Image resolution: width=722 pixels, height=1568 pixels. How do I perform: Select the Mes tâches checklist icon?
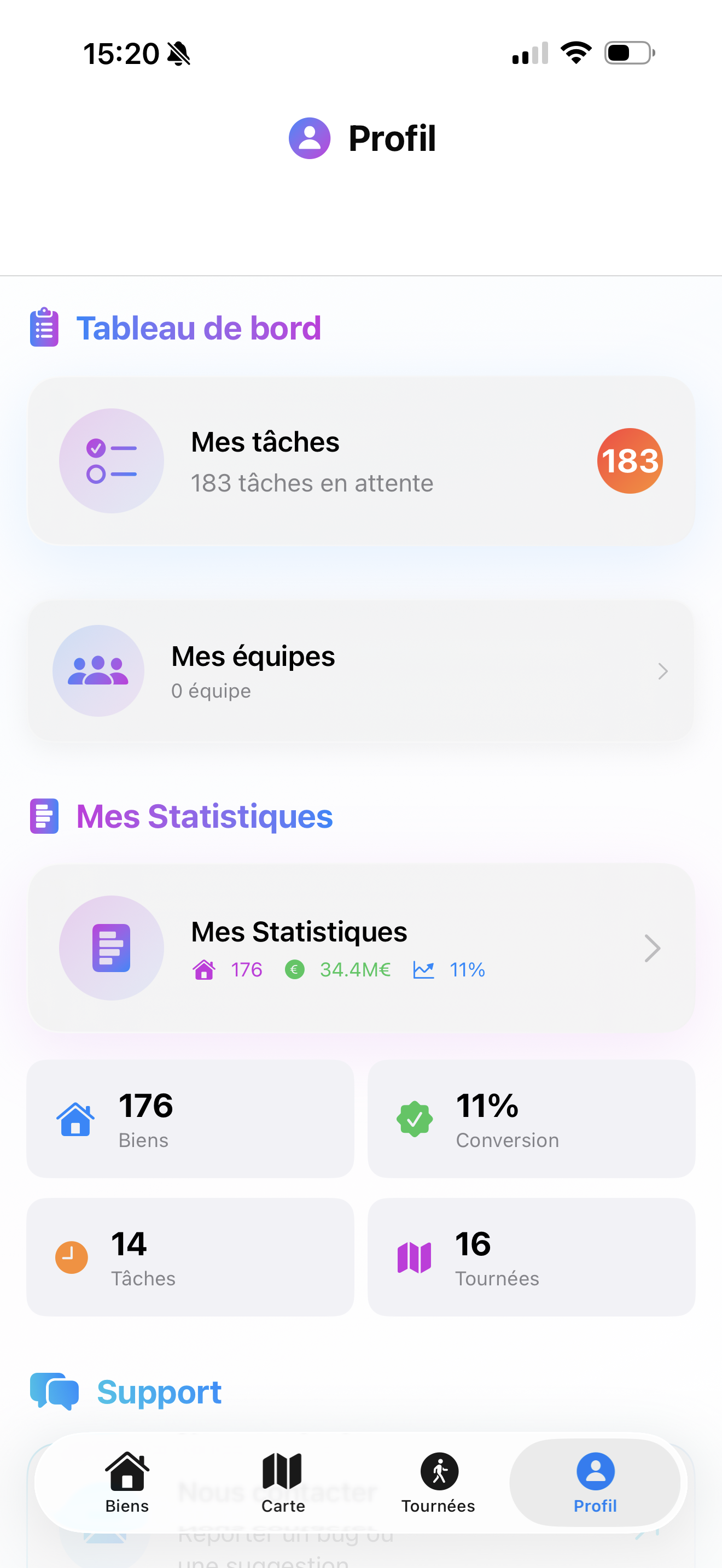coord(111,461)
